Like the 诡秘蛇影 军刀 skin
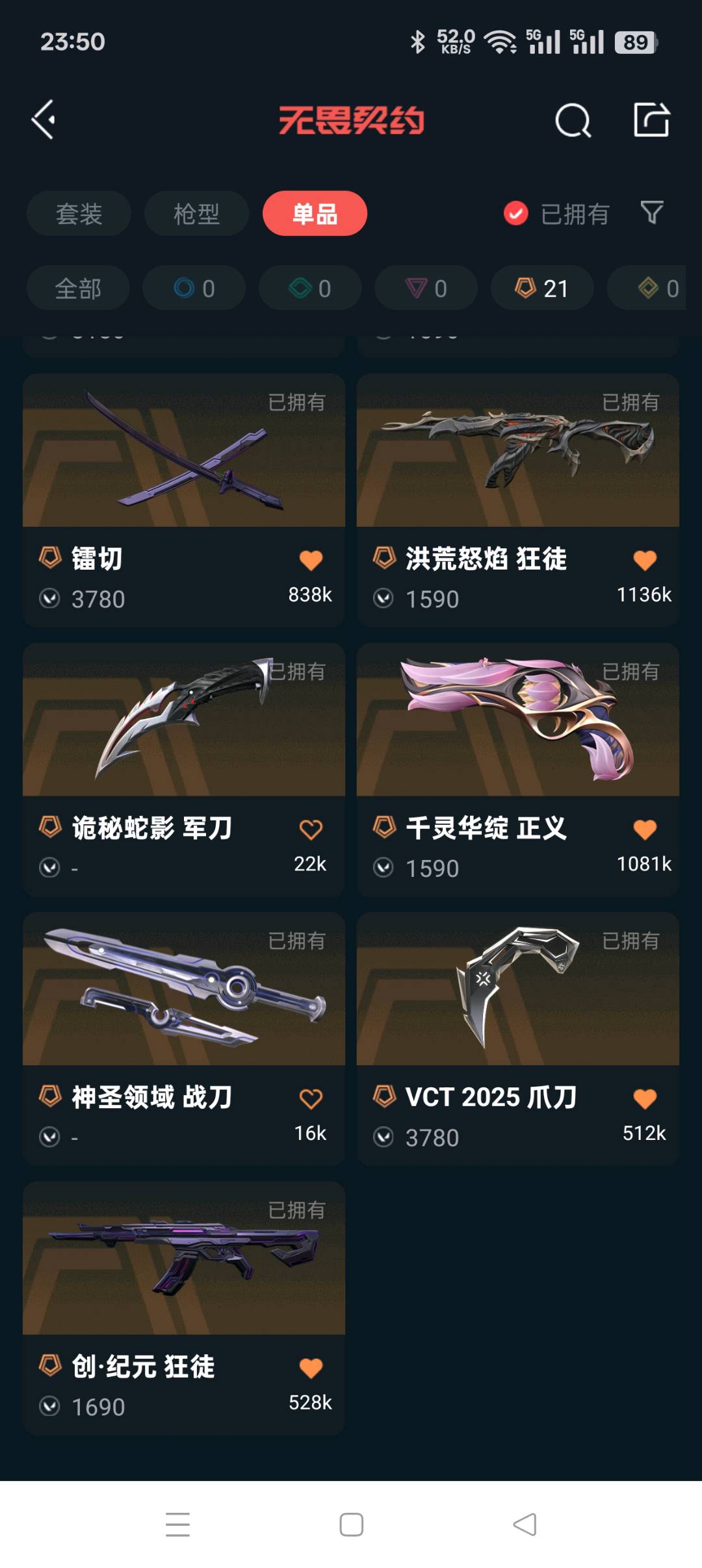The height and width of the screenshot is (1568, 702). (311, 829)
